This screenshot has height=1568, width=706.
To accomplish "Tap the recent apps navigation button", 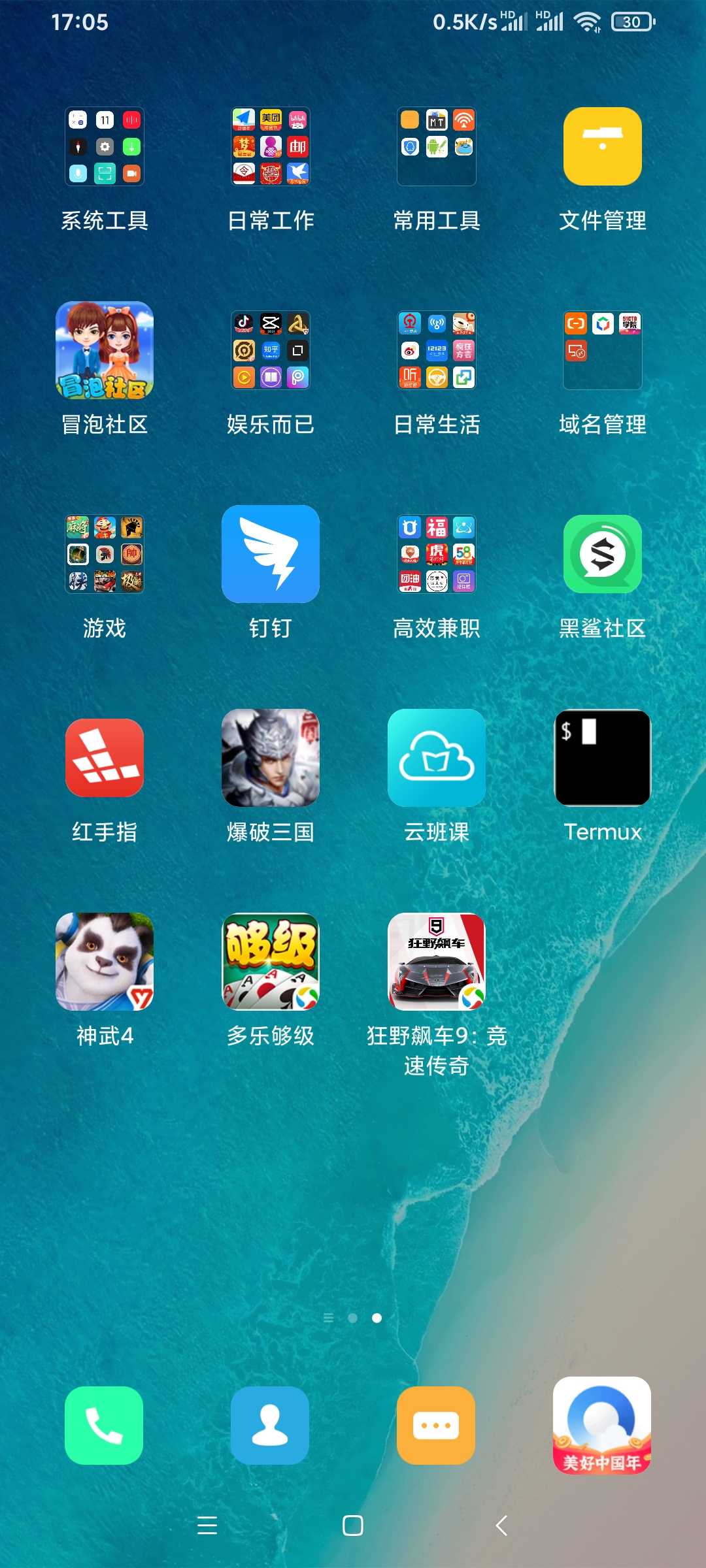I will 207,1526.
